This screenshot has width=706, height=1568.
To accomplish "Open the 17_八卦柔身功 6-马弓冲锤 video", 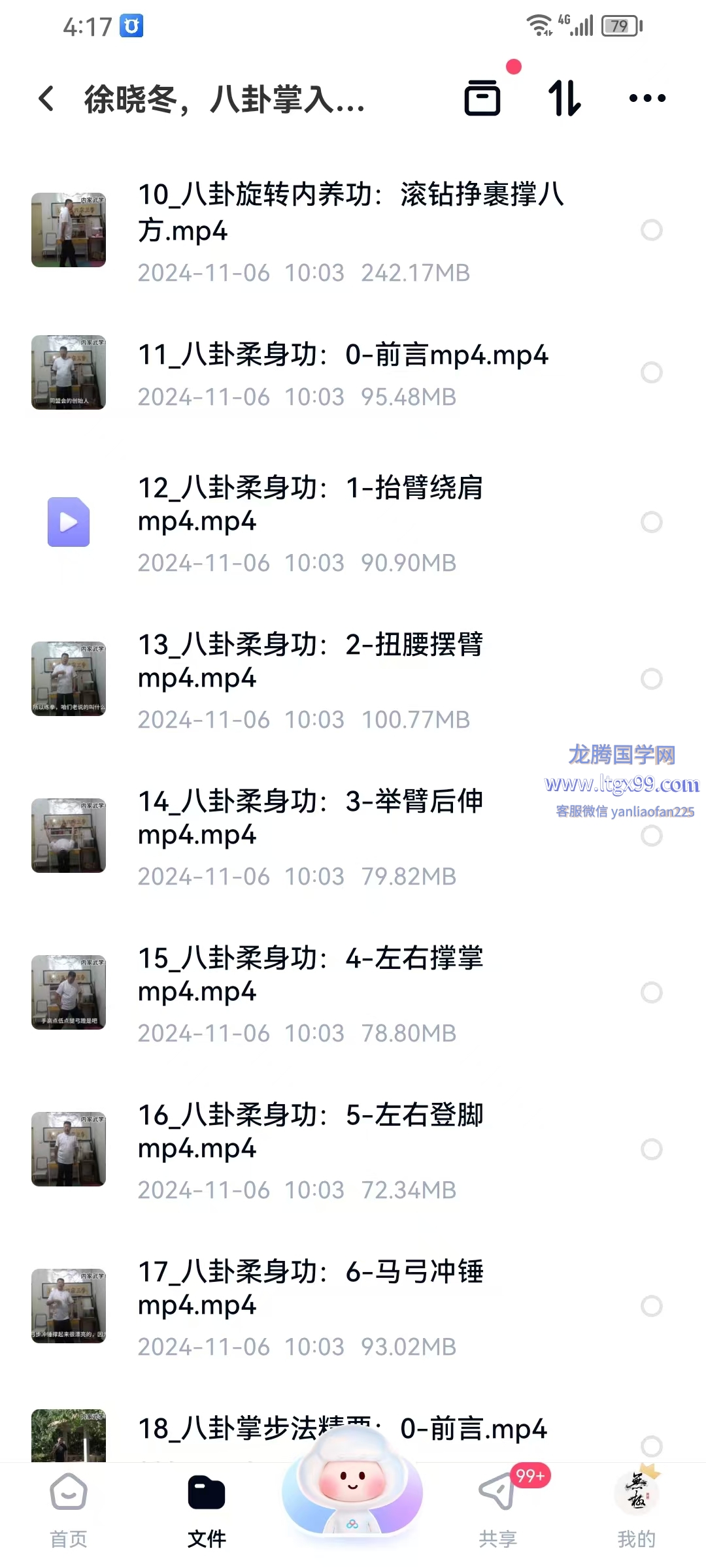I will (311, 1288).
